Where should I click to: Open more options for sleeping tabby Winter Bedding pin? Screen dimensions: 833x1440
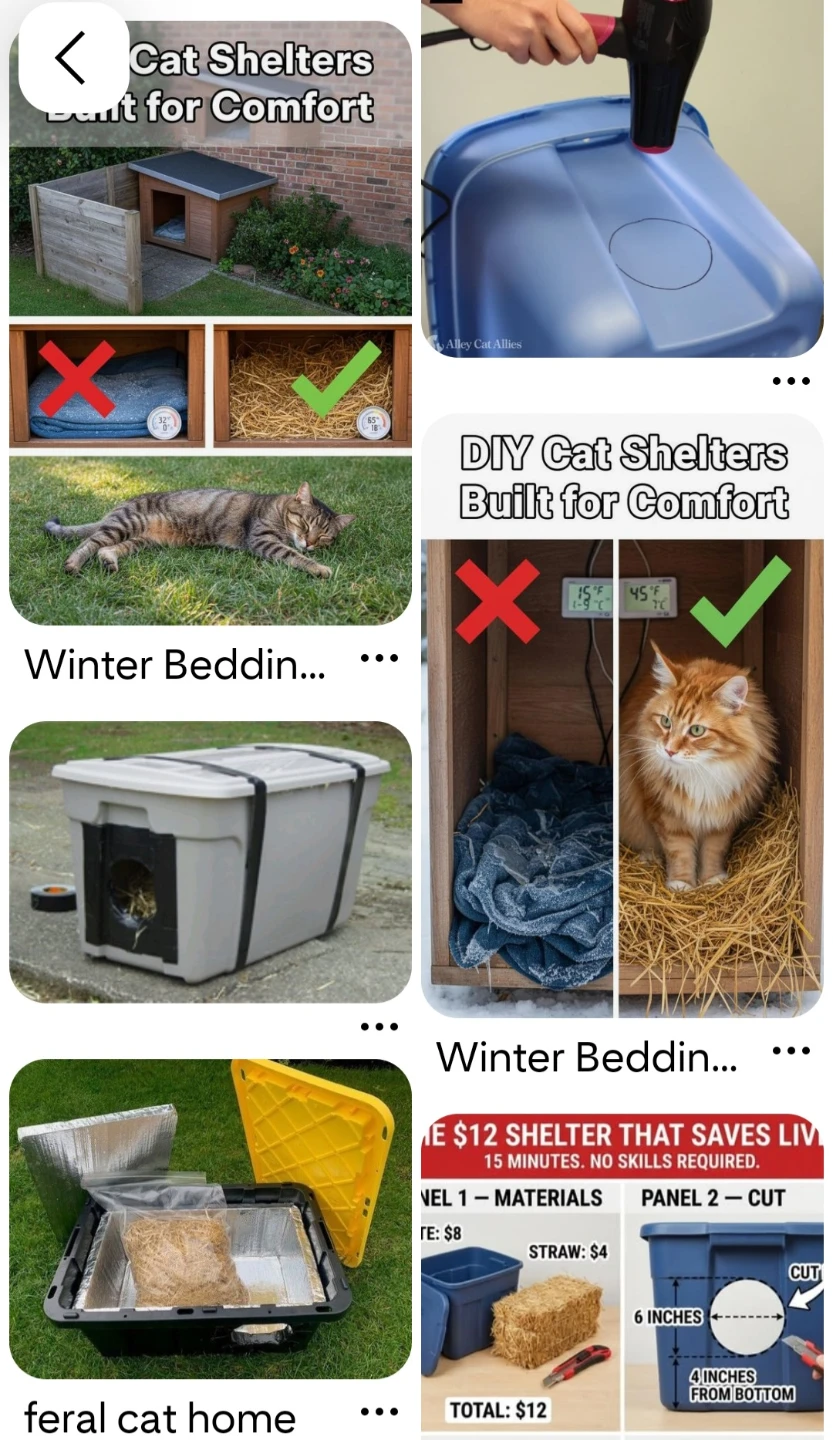(379, 658)
